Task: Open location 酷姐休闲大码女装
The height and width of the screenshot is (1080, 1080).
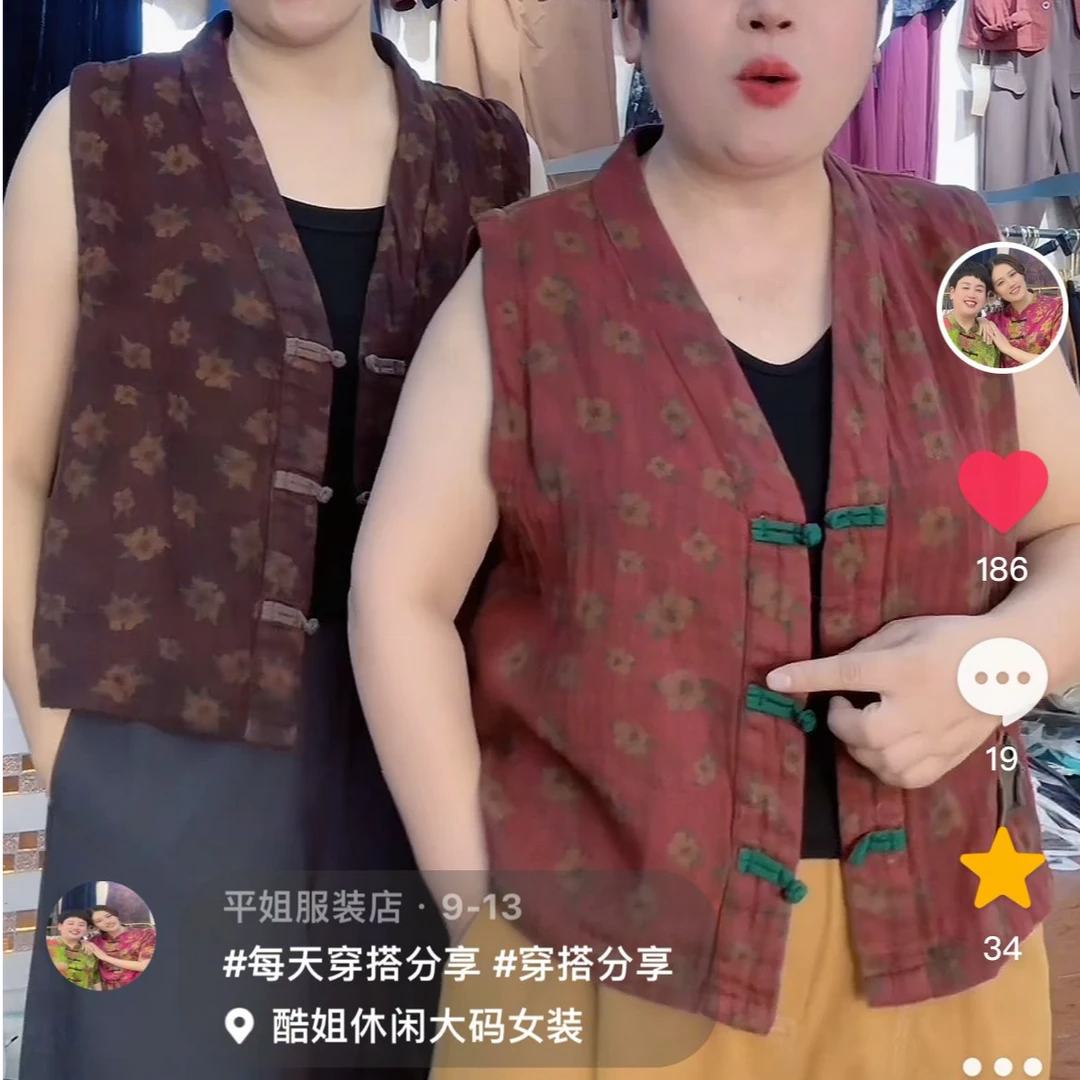Action: pos(426,1026)
